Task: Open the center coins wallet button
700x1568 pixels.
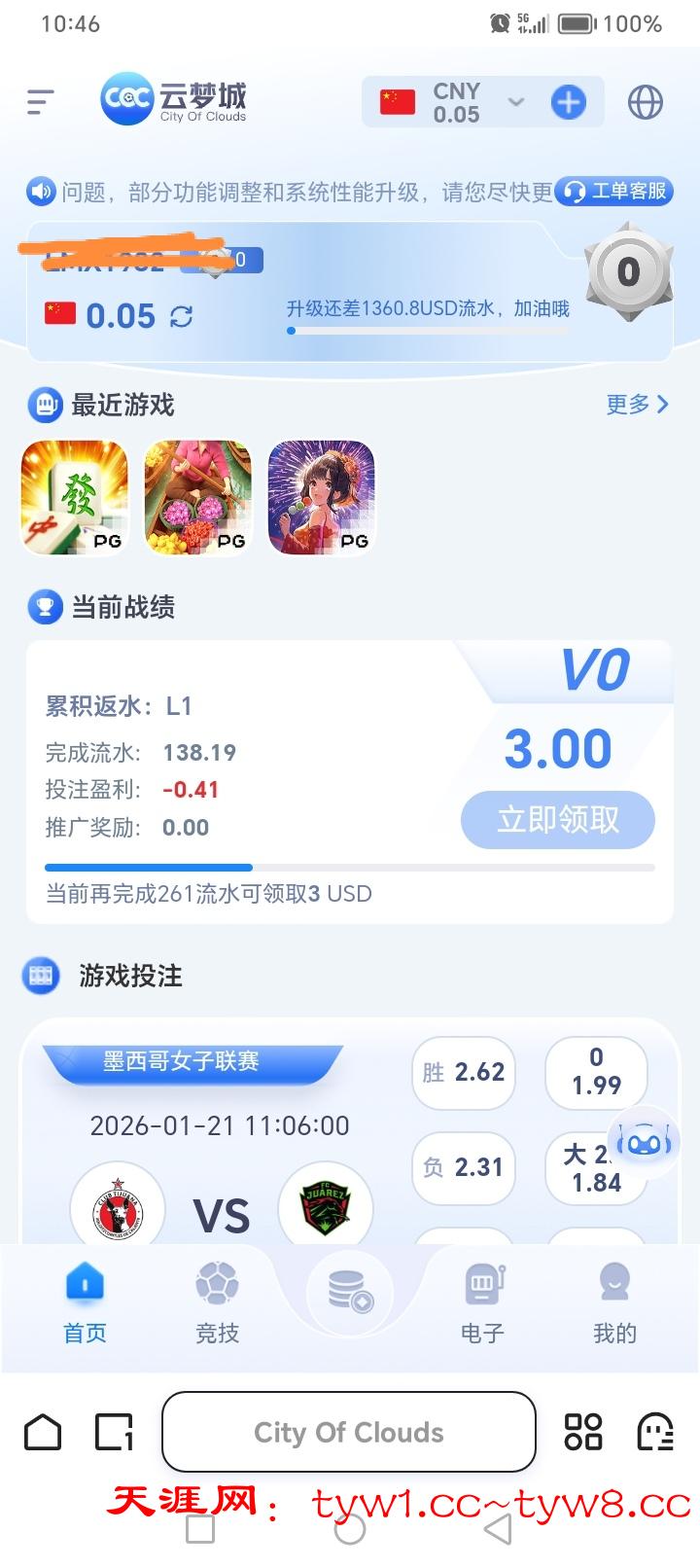Action: [x=349, y=1292]
